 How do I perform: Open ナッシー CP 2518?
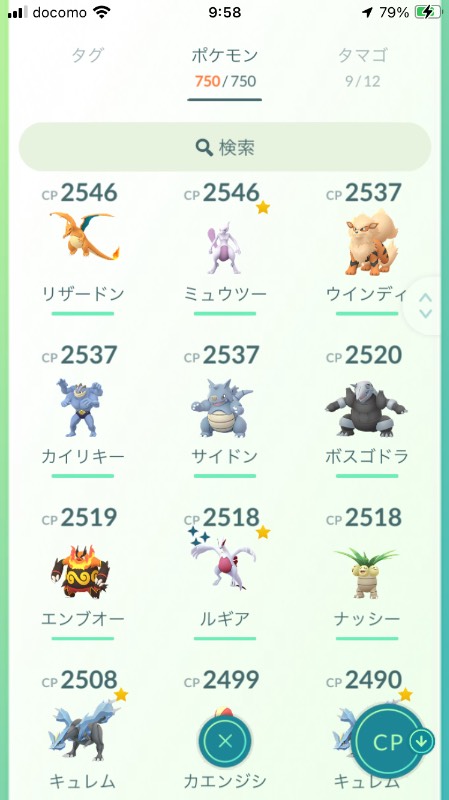[366, 573]
